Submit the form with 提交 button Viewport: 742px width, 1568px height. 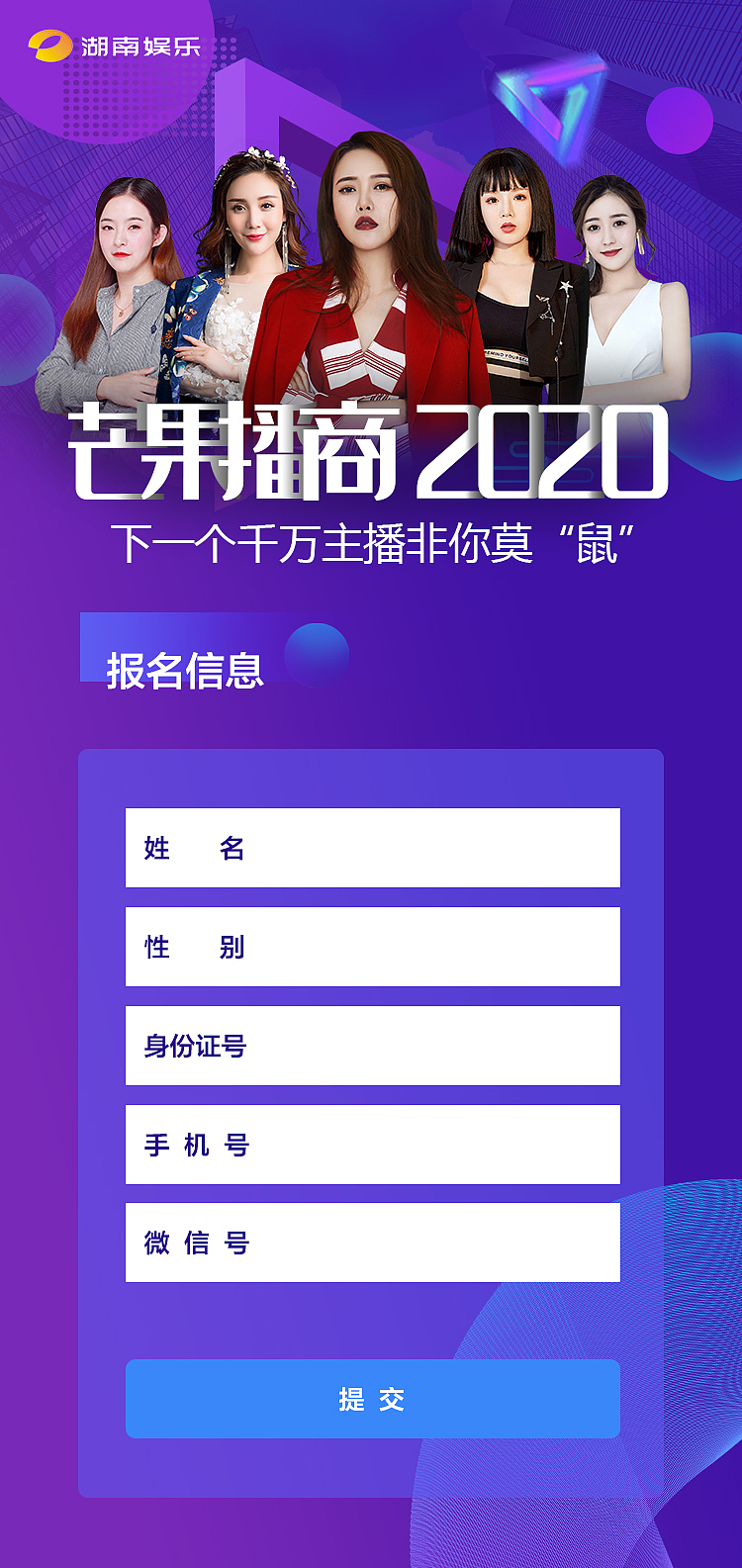[x=373, y=1399]
